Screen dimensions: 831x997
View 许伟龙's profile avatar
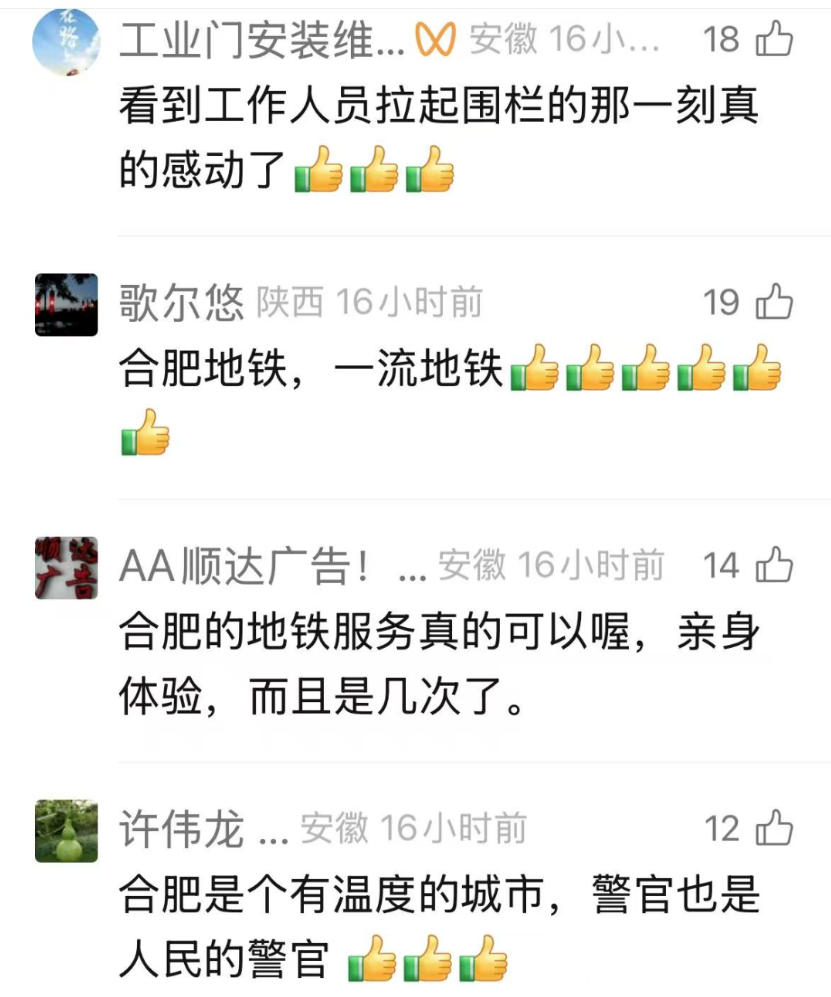click(66, 831)
